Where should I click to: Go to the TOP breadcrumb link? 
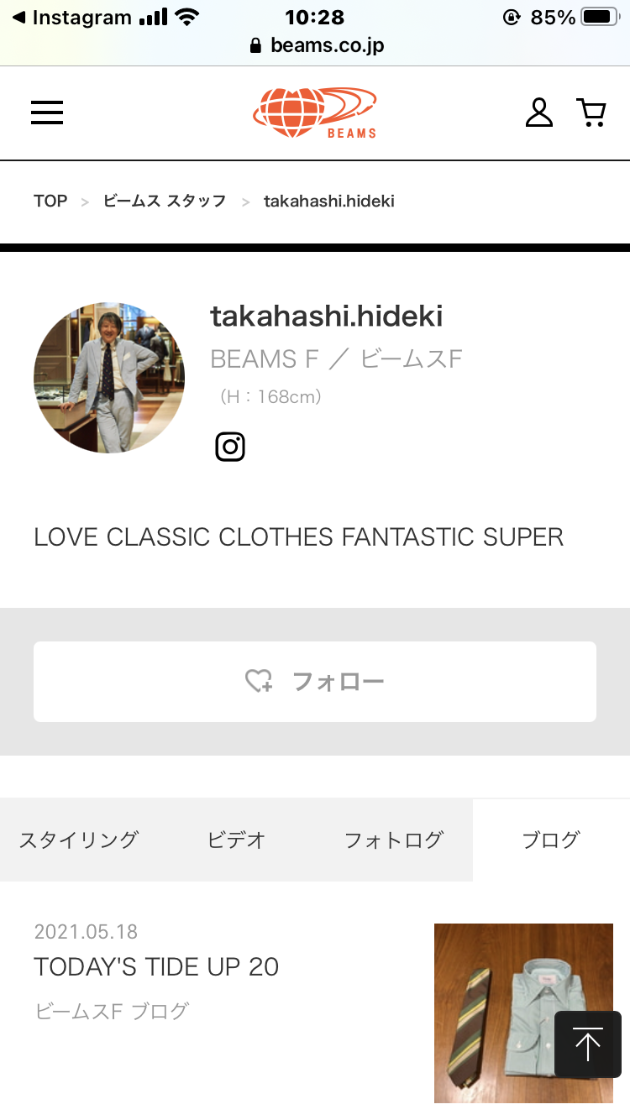tap(51, 201)
